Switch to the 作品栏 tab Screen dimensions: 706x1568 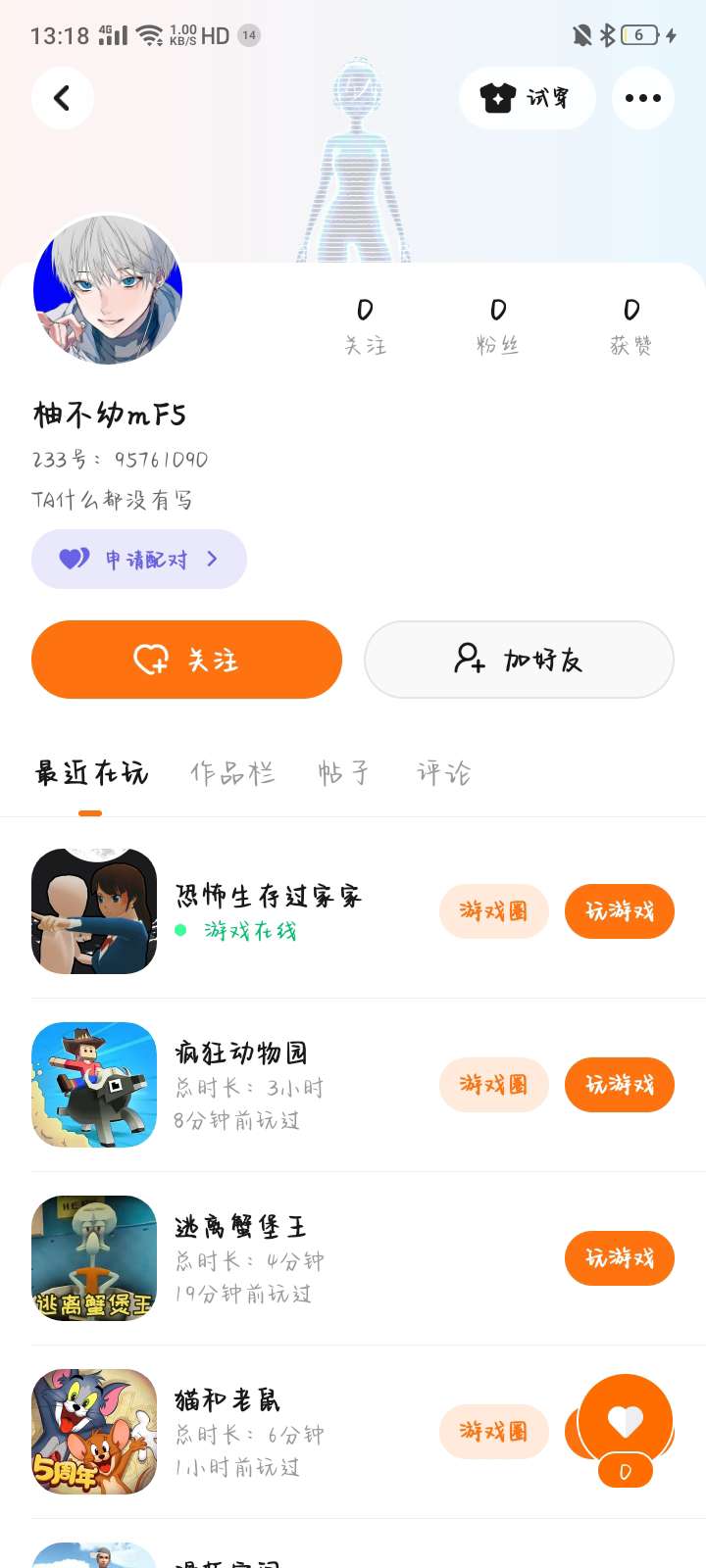pos(232,773)
